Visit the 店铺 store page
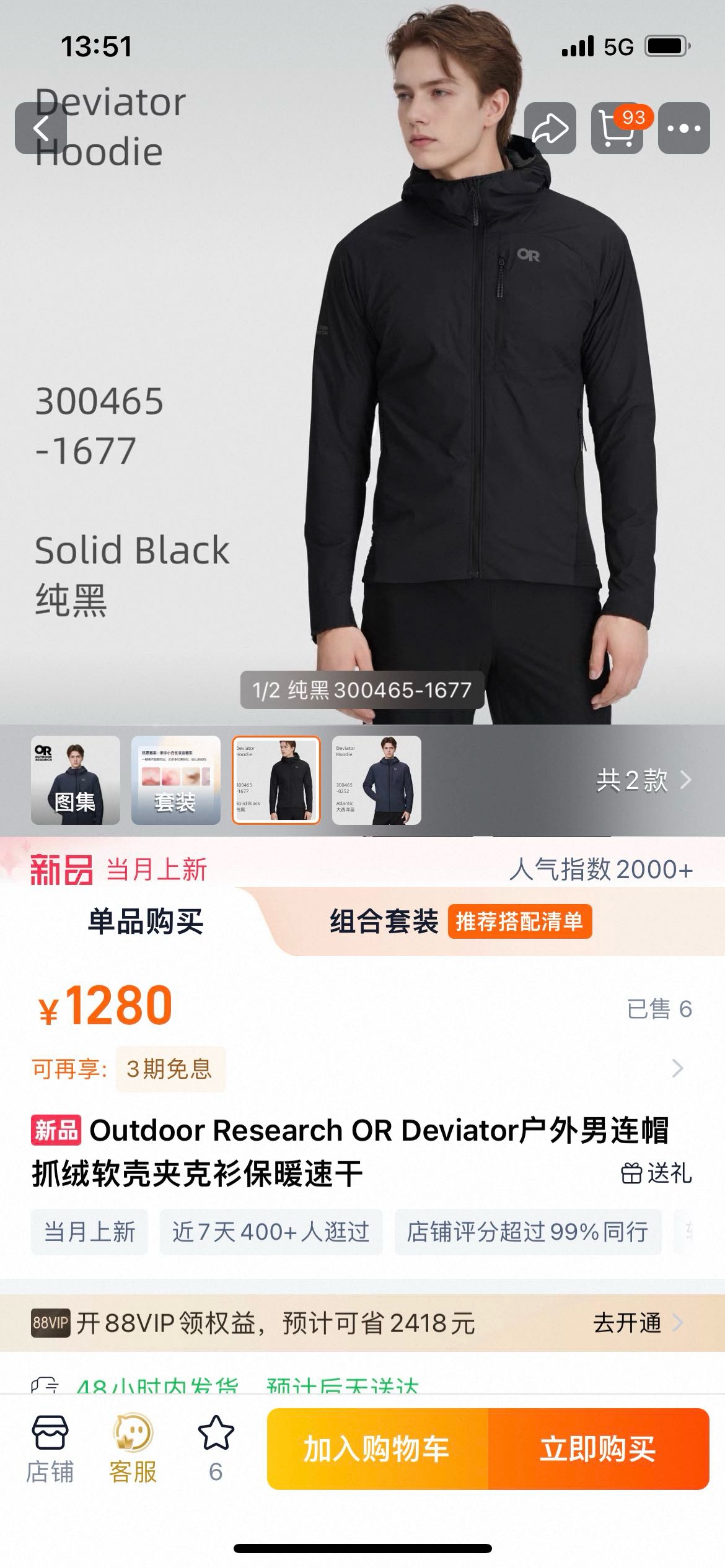The image size is (725, 1568). pos(50,1449)
